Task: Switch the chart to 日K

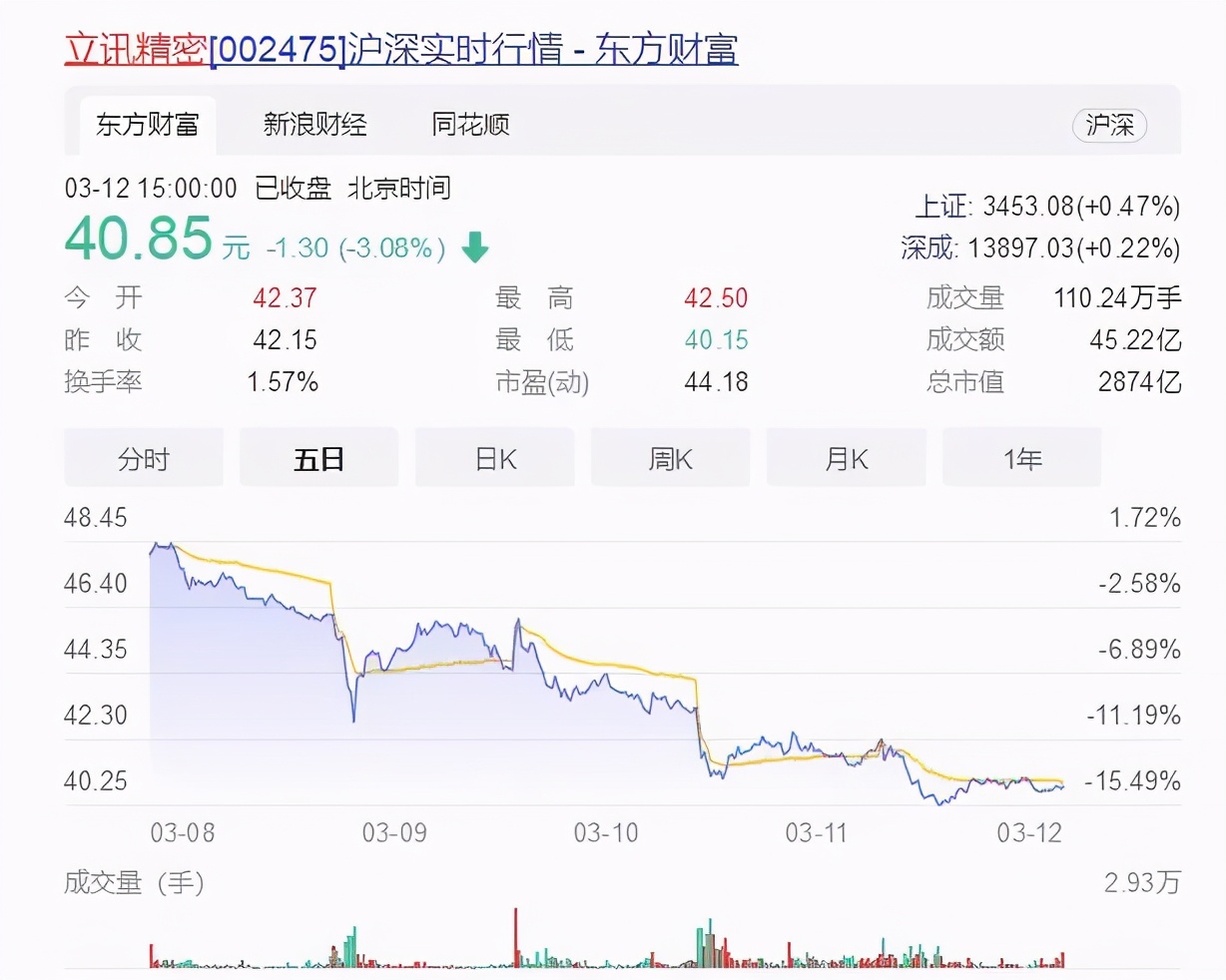Action: pos(495,459)
